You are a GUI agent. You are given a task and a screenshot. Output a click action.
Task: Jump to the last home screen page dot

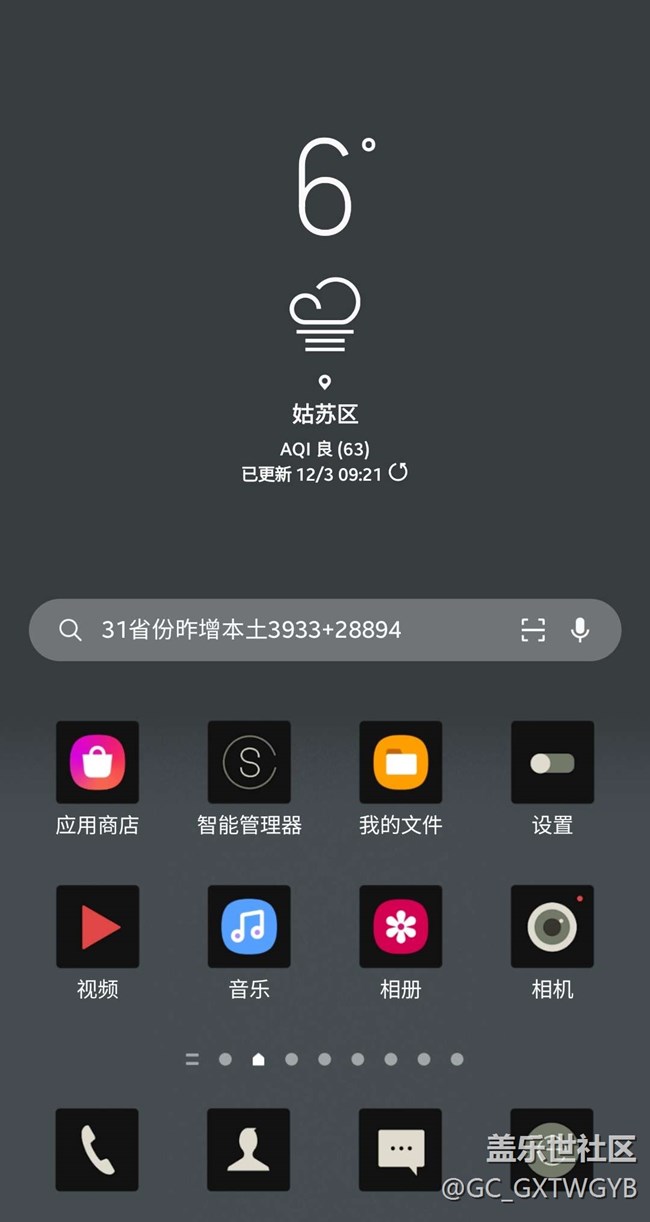tap(457, 1059)
